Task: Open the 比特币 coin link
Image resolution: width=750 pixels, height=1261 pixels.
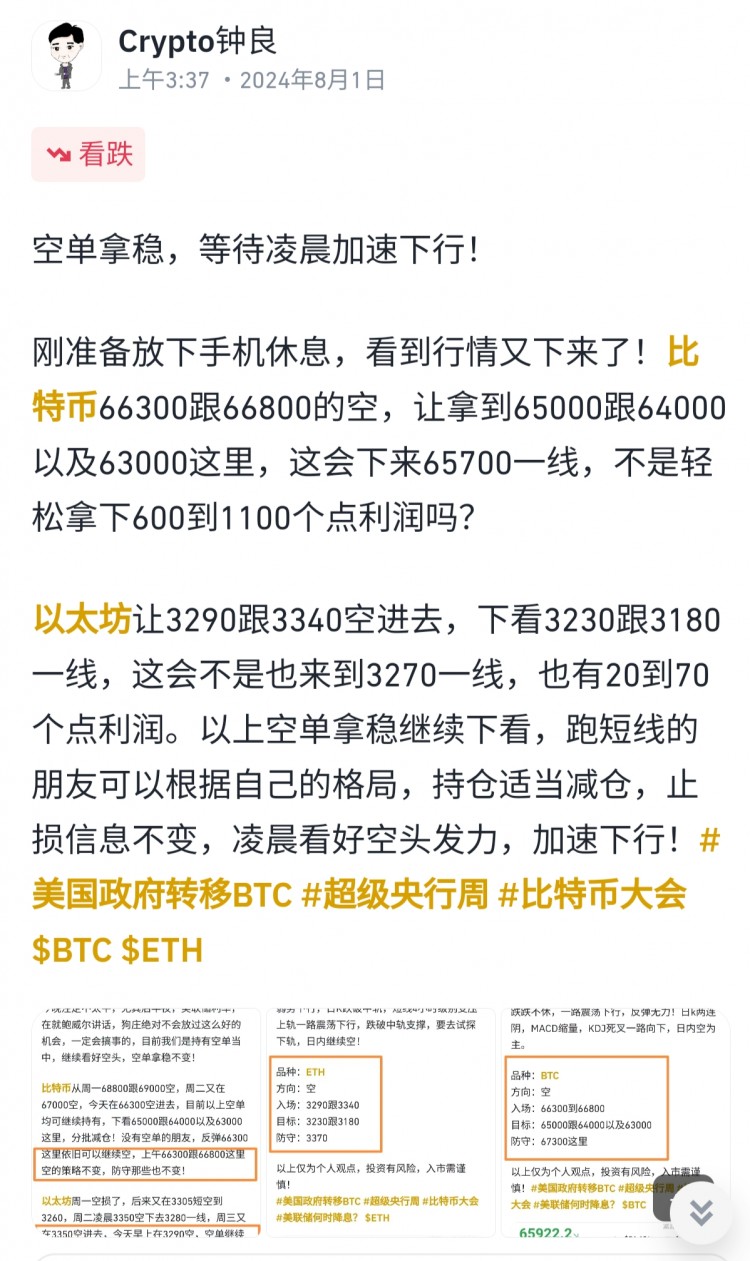Action: click(365, 380)
